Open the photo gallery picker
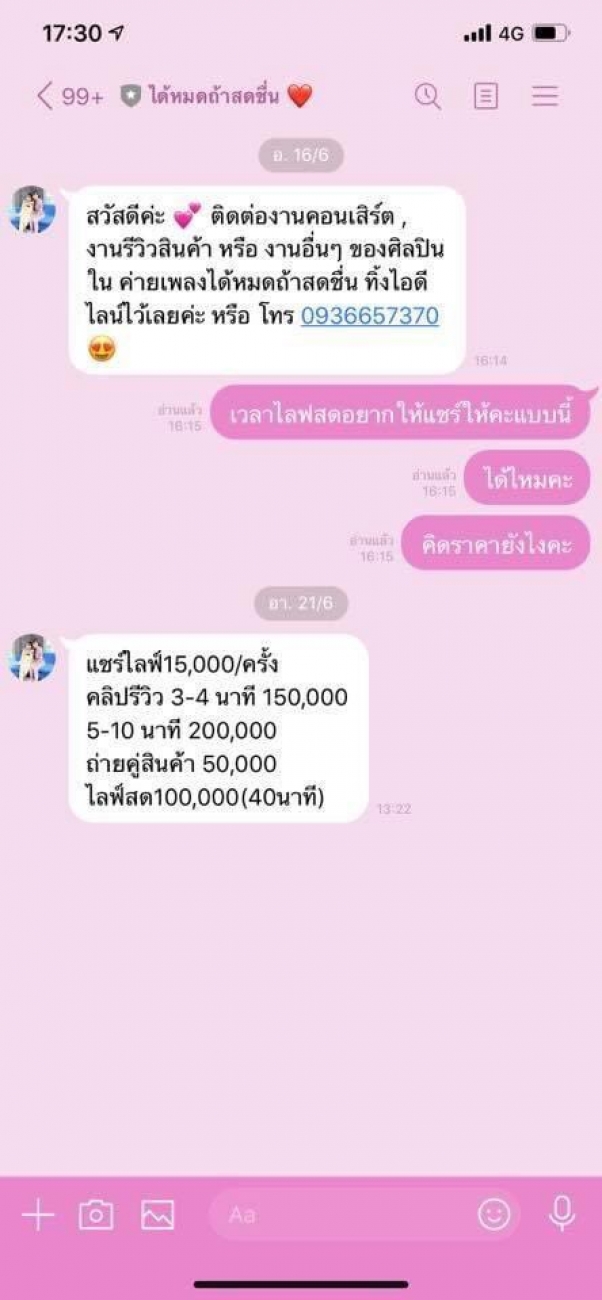602x1300 pixels. (157, 1215)
